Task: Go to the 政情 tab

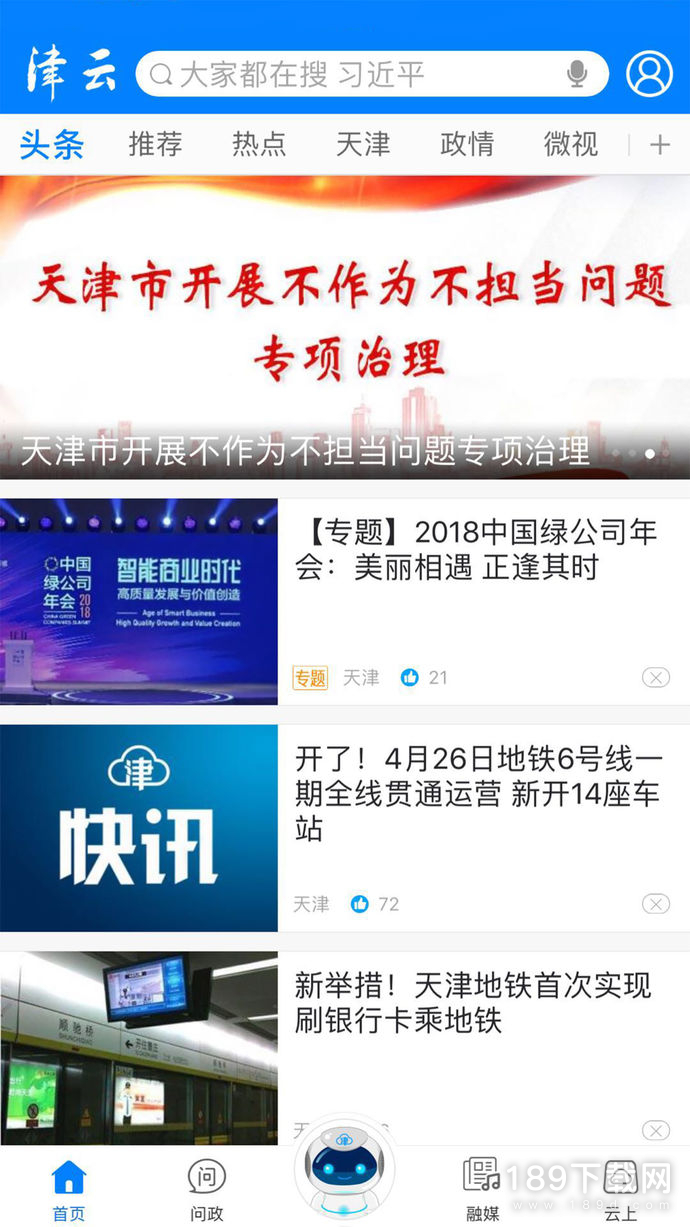Action: (467, 144)
